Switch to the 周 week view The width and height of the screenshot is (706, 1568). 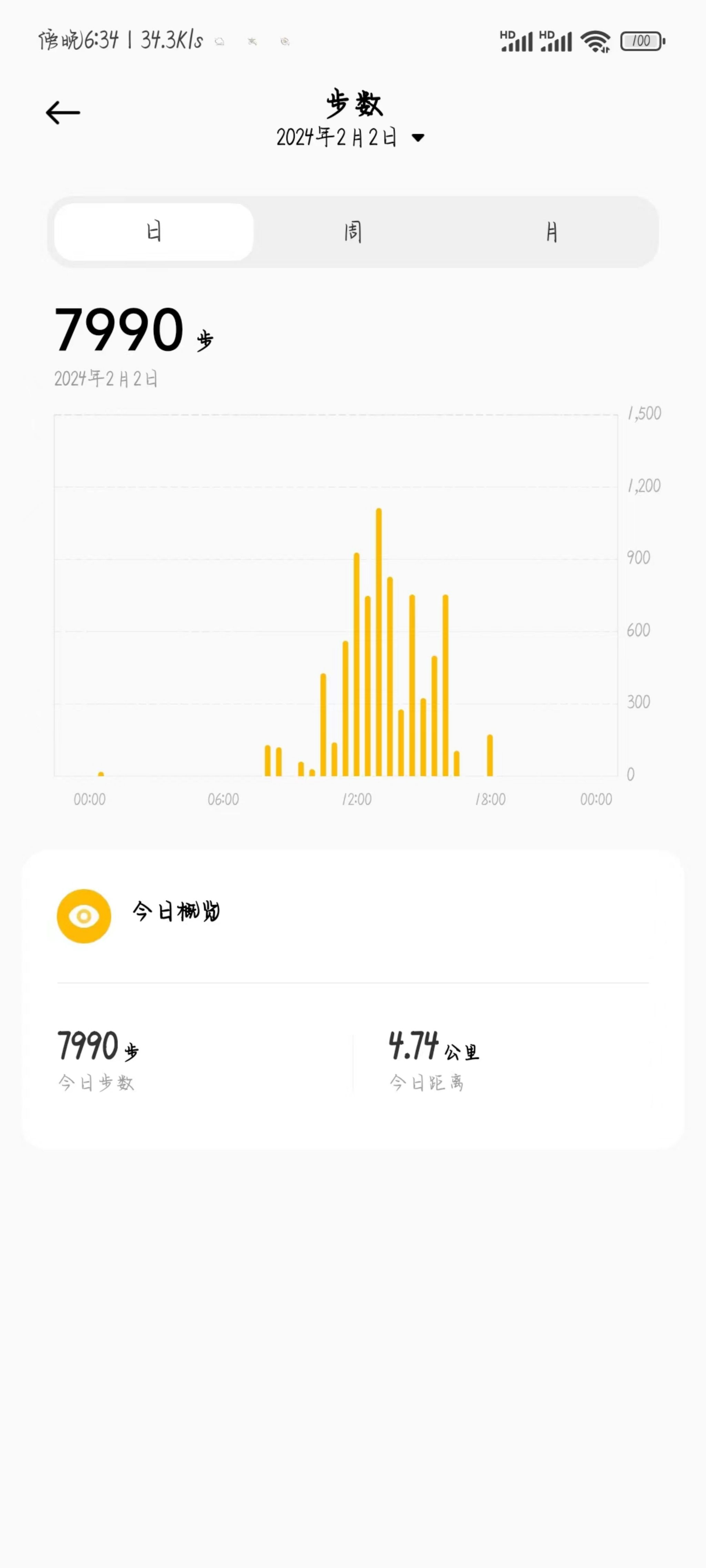(353, 232)
